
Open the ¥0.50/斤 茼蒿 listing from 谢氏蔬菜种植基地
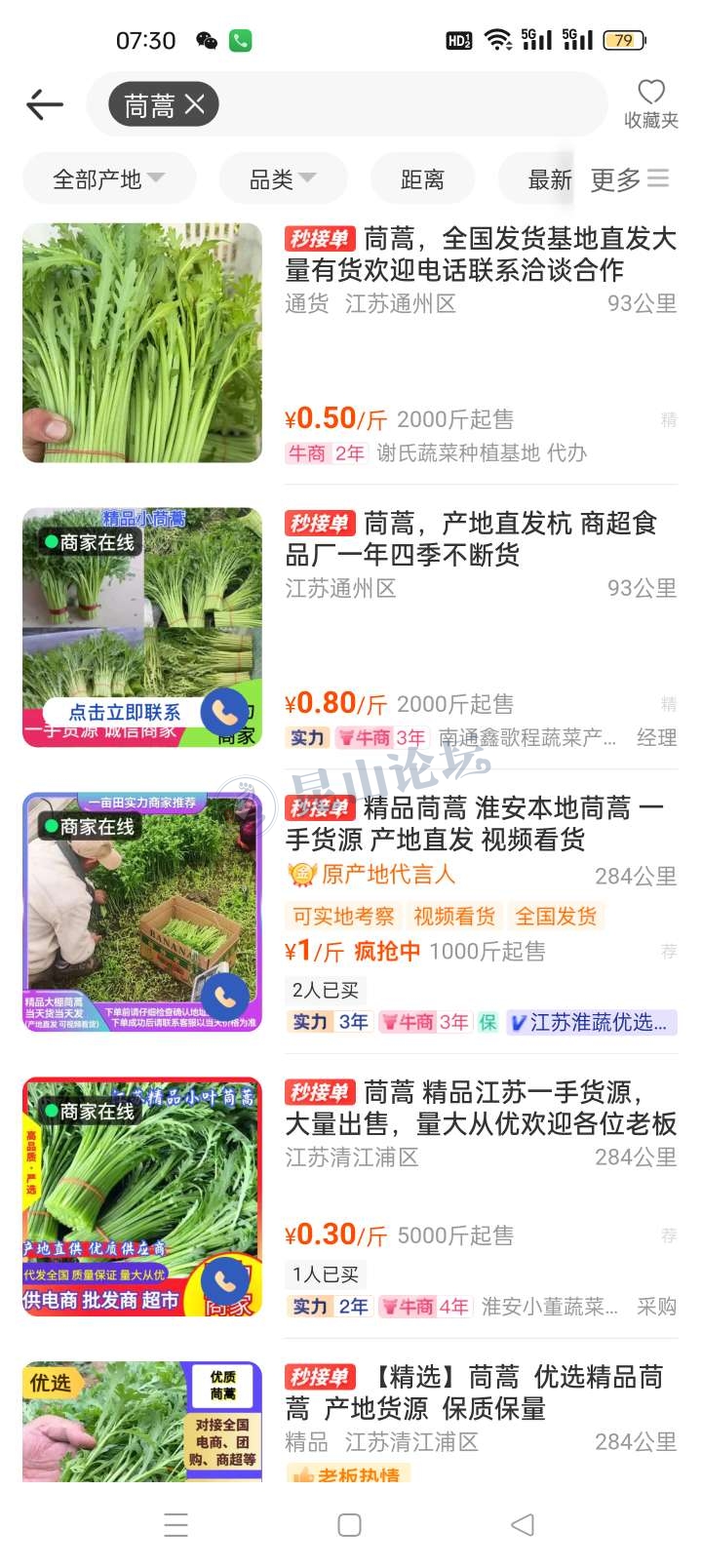click(480, 255)
